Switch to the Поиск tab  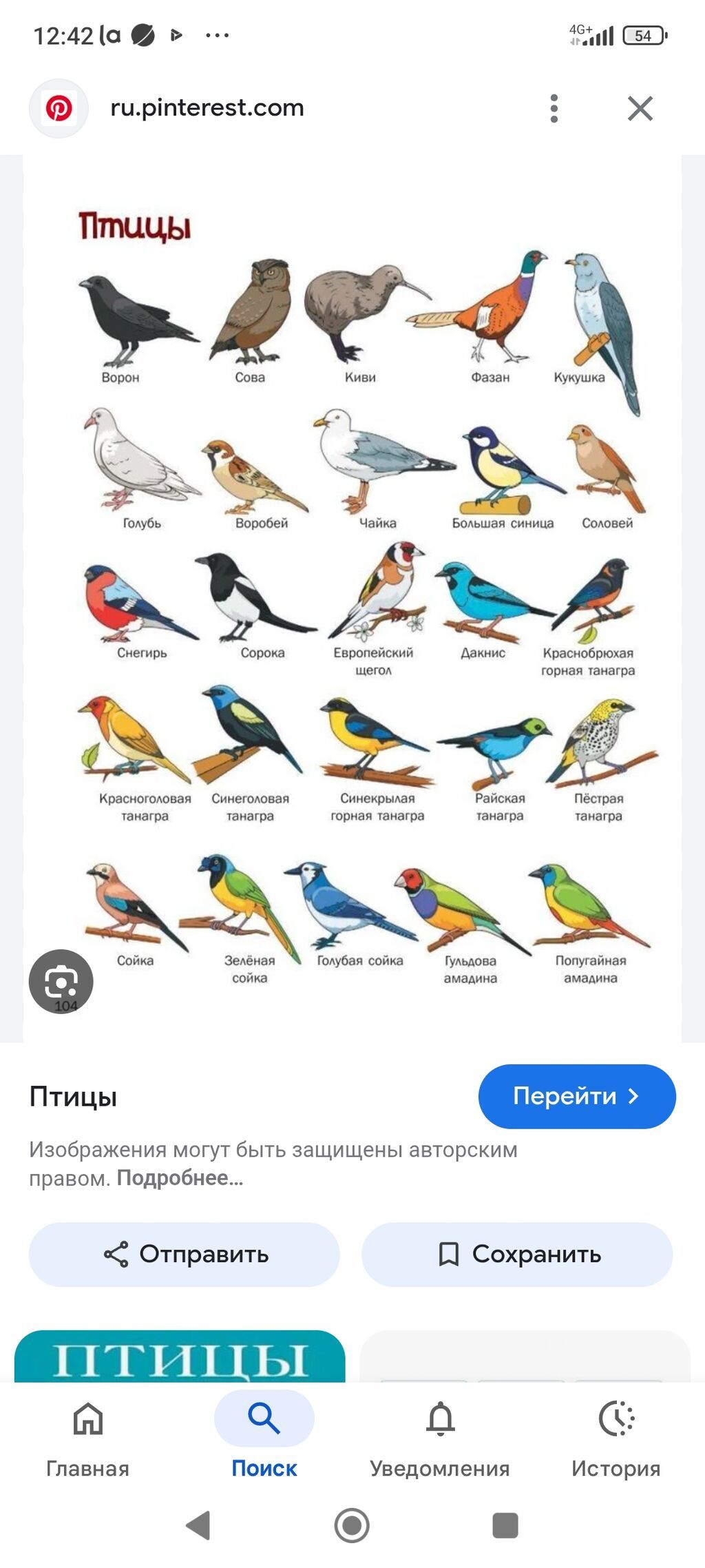(264, 1438)
